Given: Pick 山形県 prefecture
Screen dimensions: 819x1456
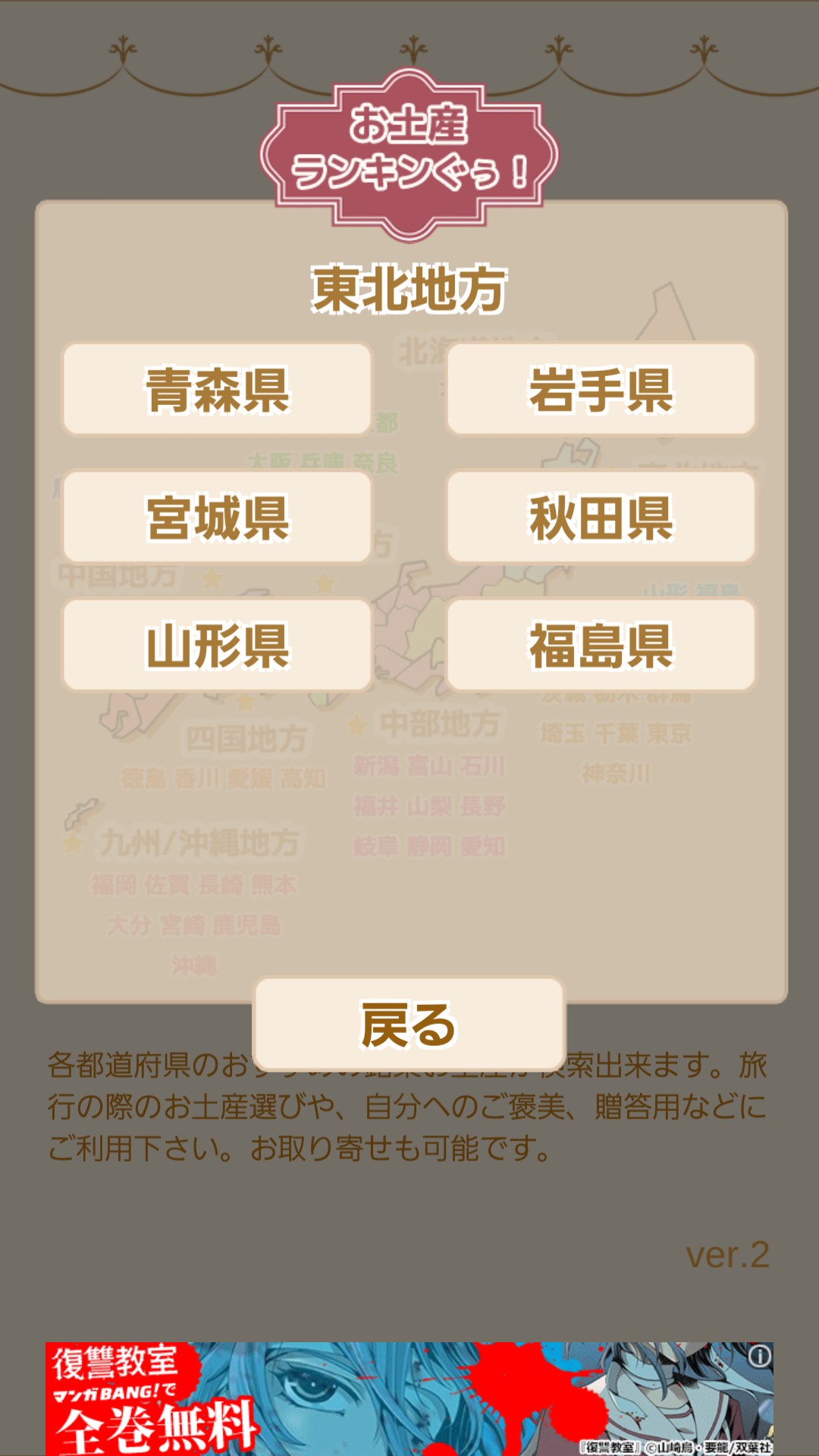Looking at the screenshot, I should click(217, 645).
